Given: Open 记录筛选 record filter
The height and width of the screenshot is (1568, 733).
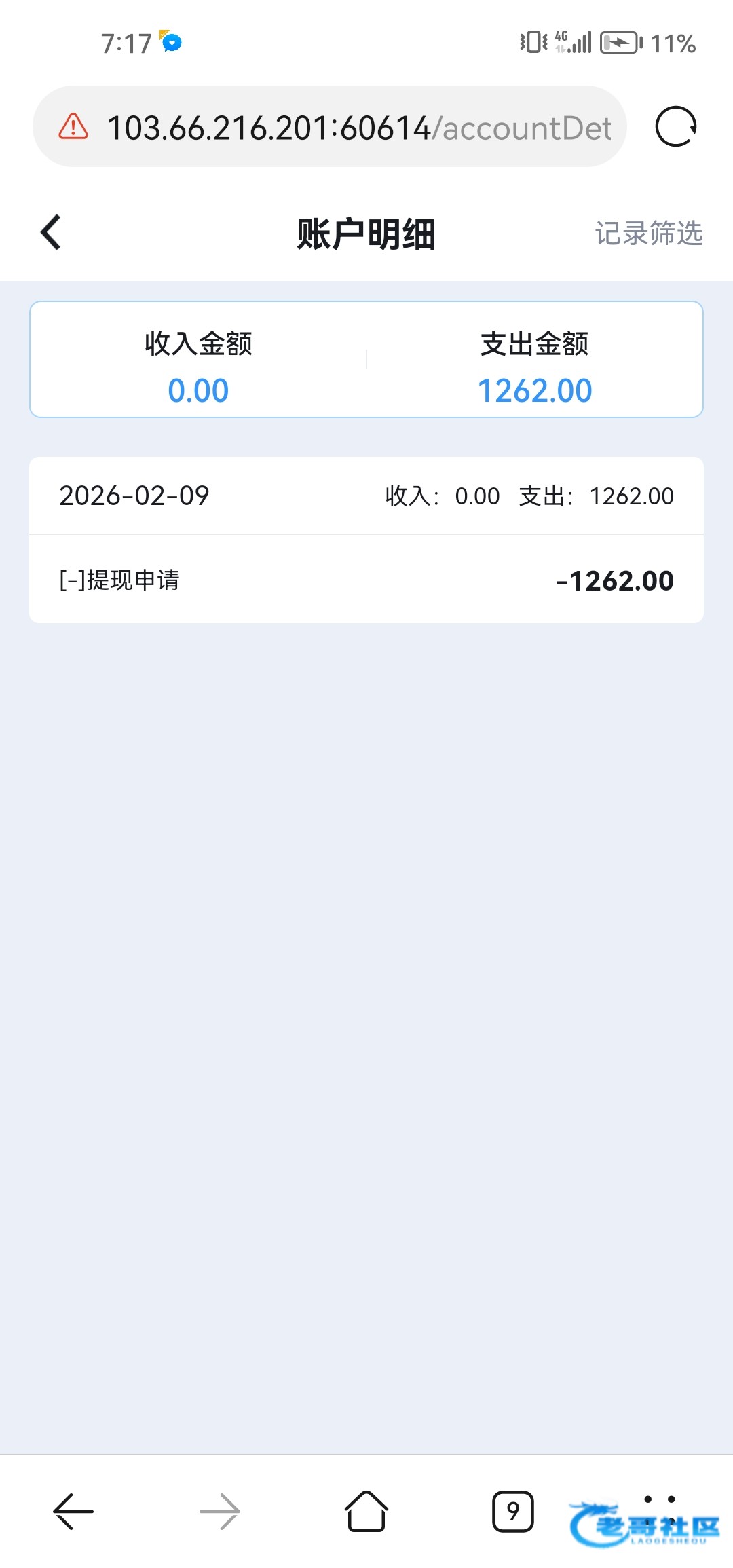Looking at the screenshot, I should [x=648, y=234].
